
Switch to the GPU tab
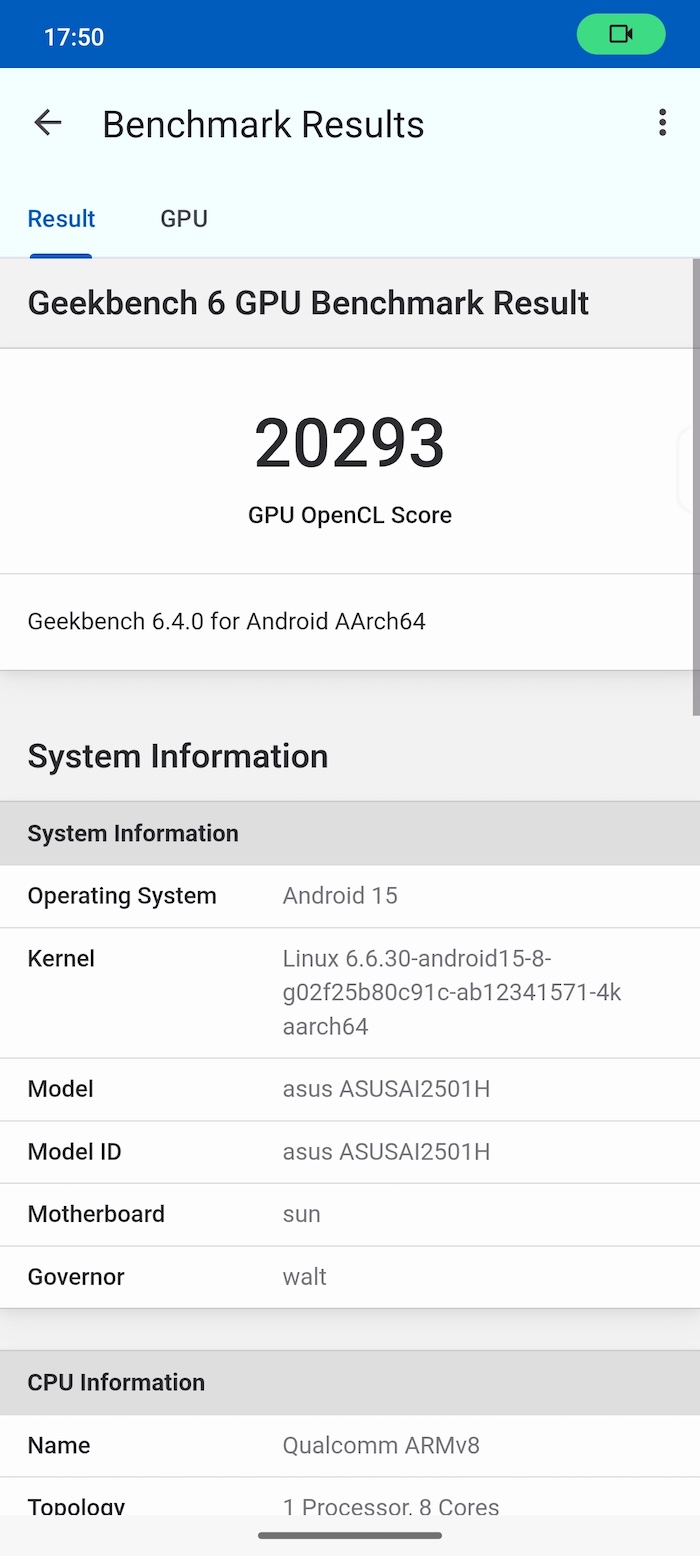pos(184,219)
